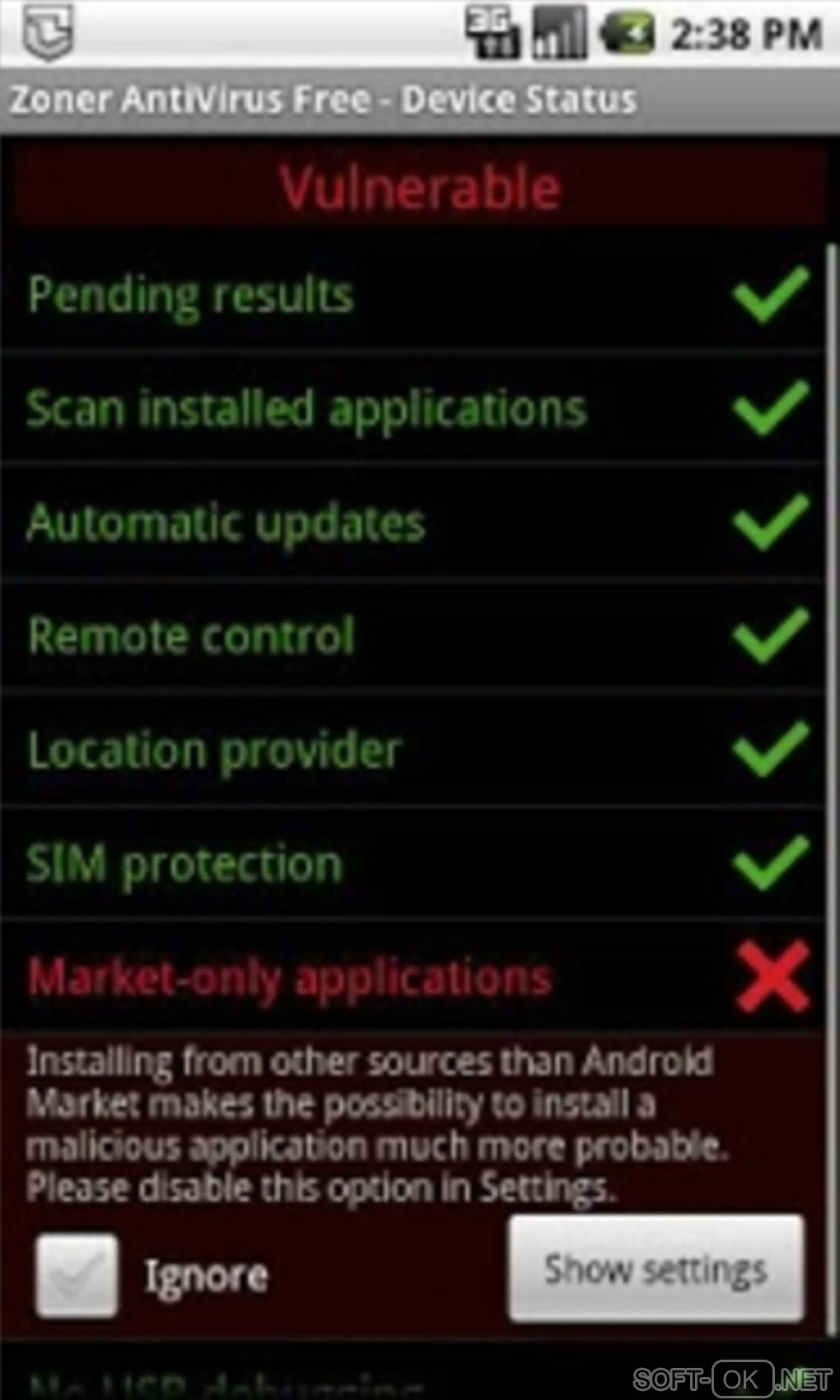Screen dimensions: 840x1400
Task: Open the SIM protection status row
Action: click(412, 864)
